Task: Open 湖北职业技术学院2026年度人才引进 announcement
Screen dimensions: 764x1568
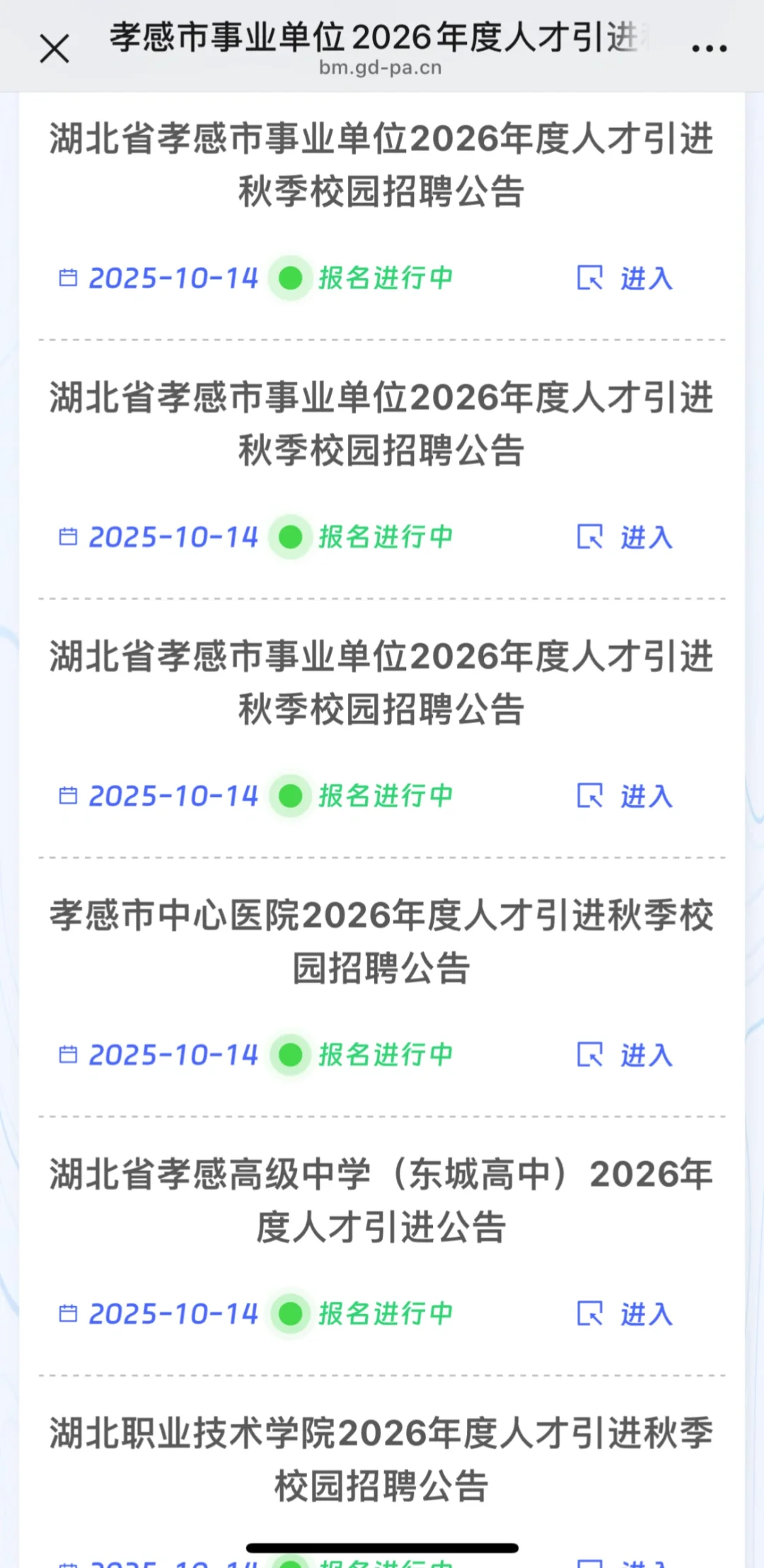Action: click(382, 1459)
